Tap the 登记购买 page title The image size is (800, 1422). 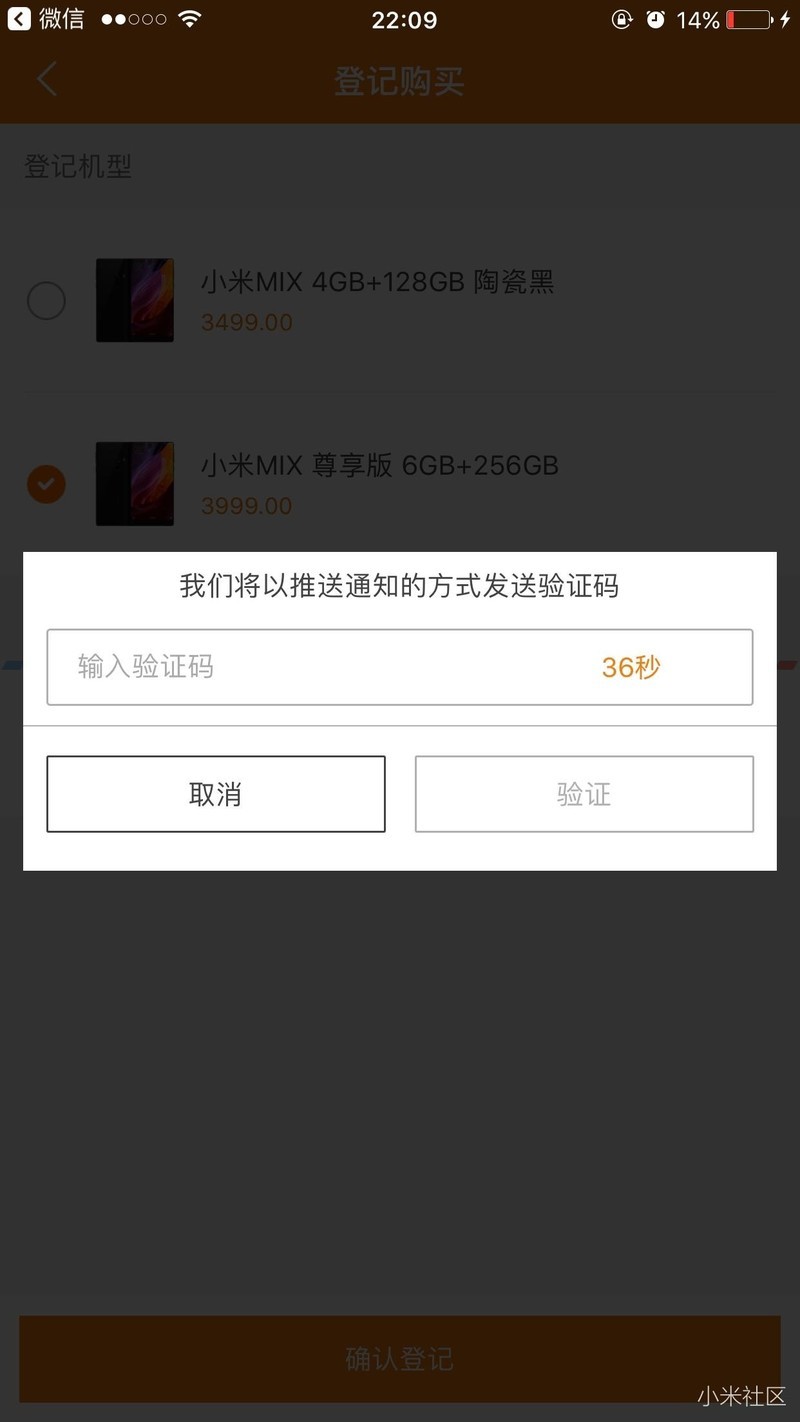[x=398, y=82]
